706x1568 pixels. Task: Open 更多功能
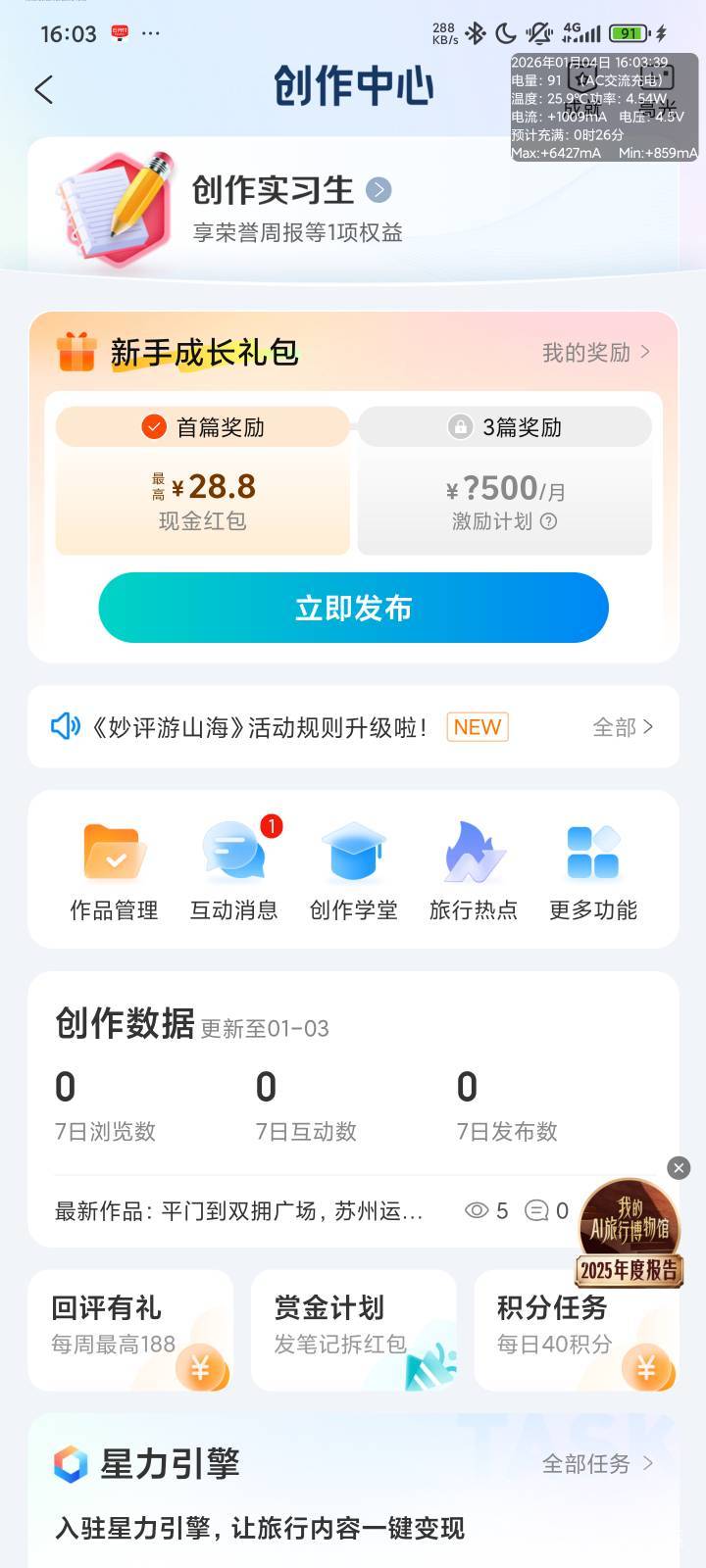[x=593, y=870]
